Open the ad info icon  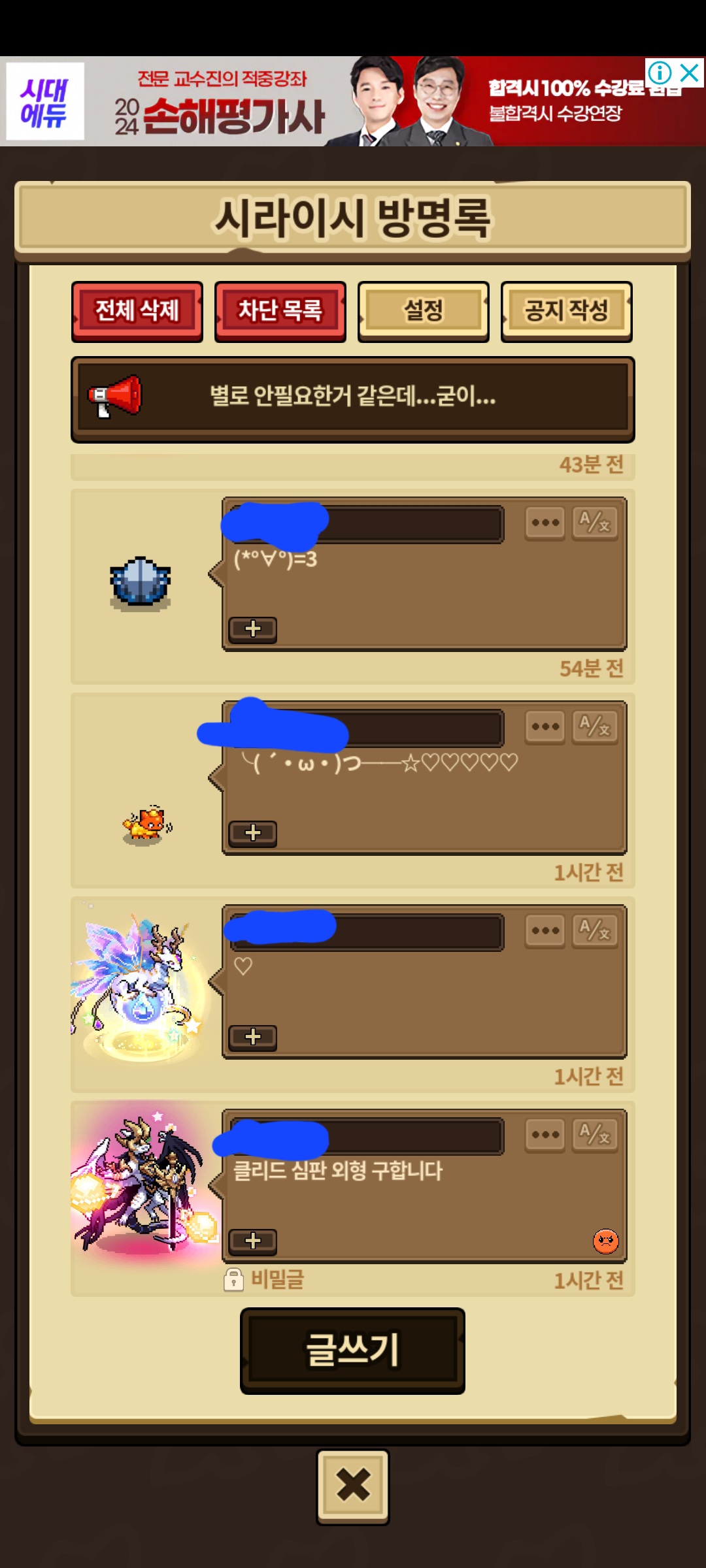[660, 73]
